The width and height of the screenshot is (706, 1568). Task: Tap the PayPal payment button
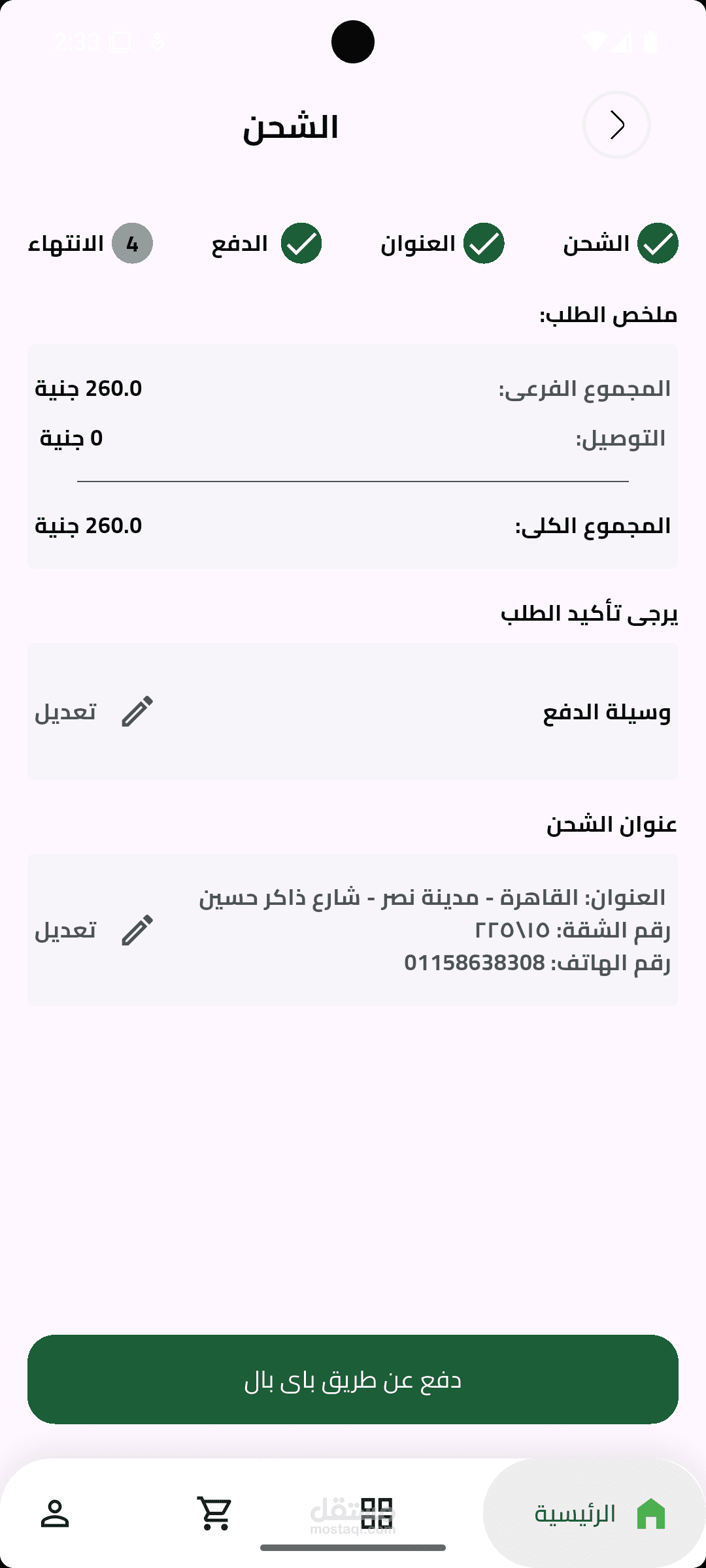click(x=353, y=1379)
